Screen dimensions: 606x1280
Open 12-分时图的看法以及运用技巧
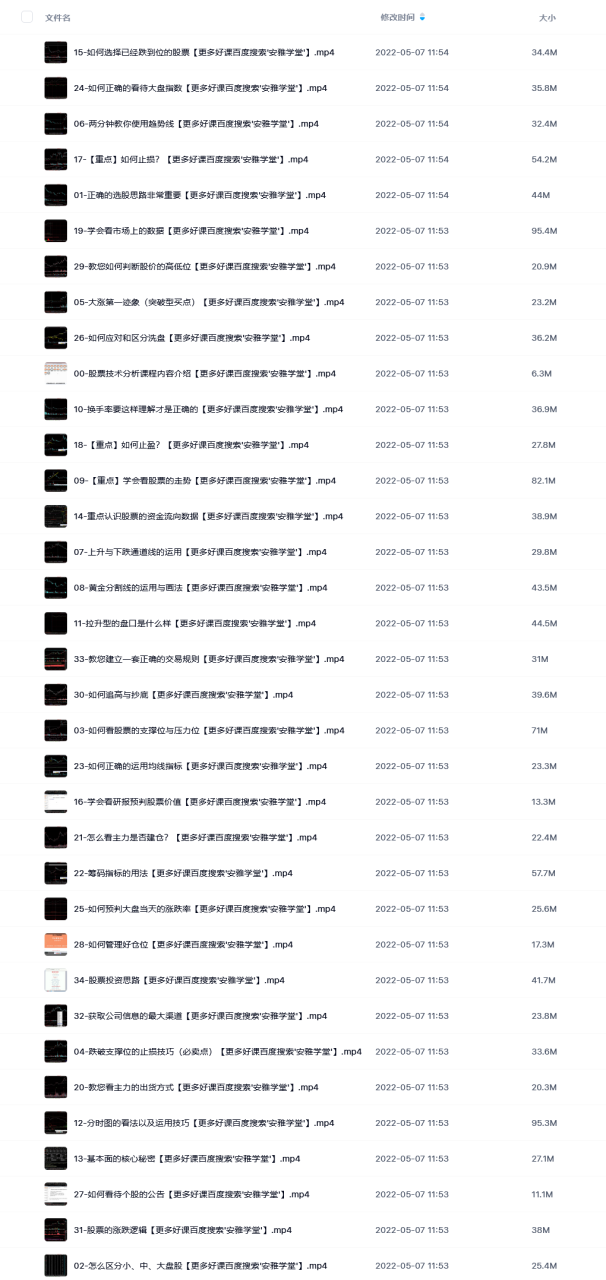click(204, 1123)
